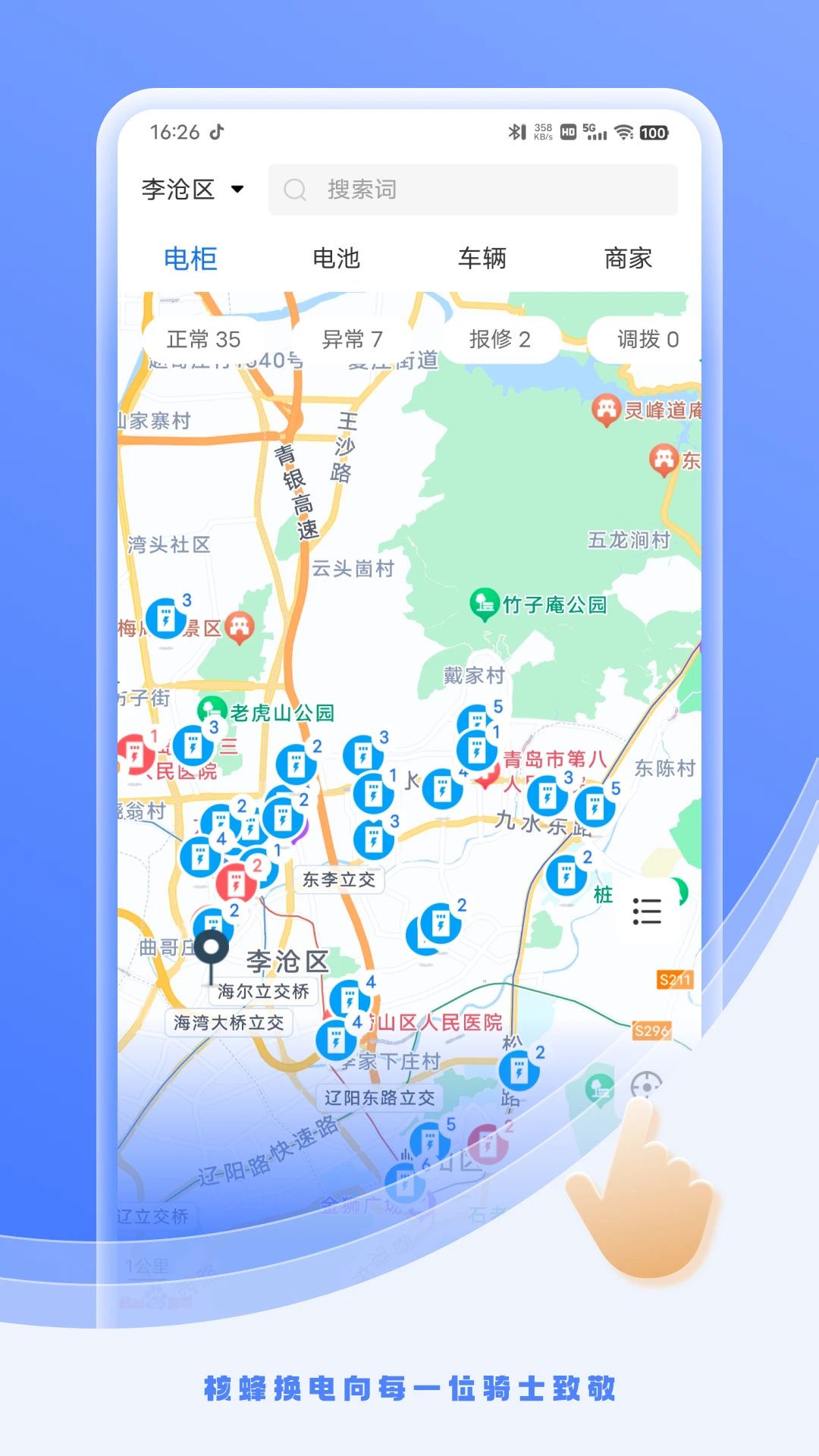Open the 车辆 section

[x=482, y=259]
